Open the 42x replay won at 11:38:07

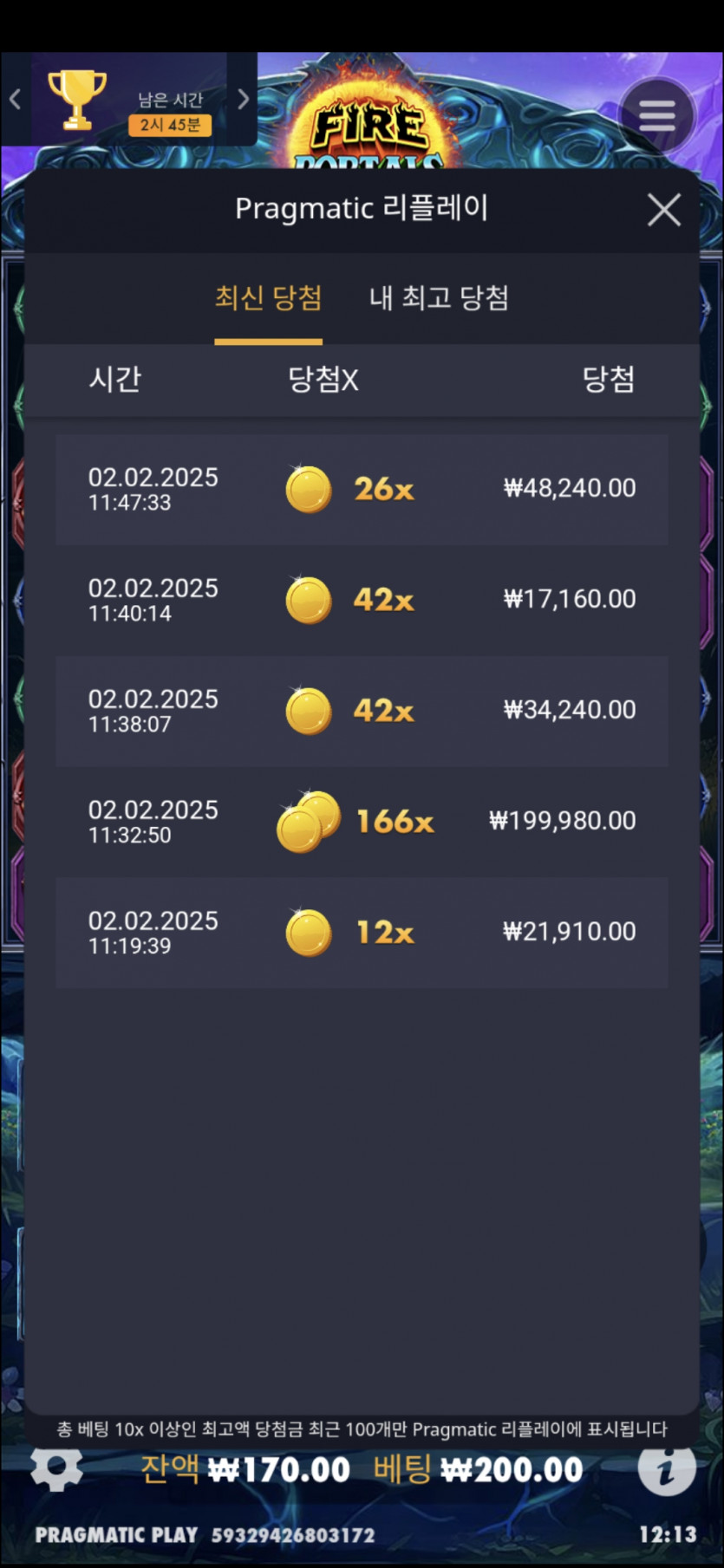click(362, 711)
